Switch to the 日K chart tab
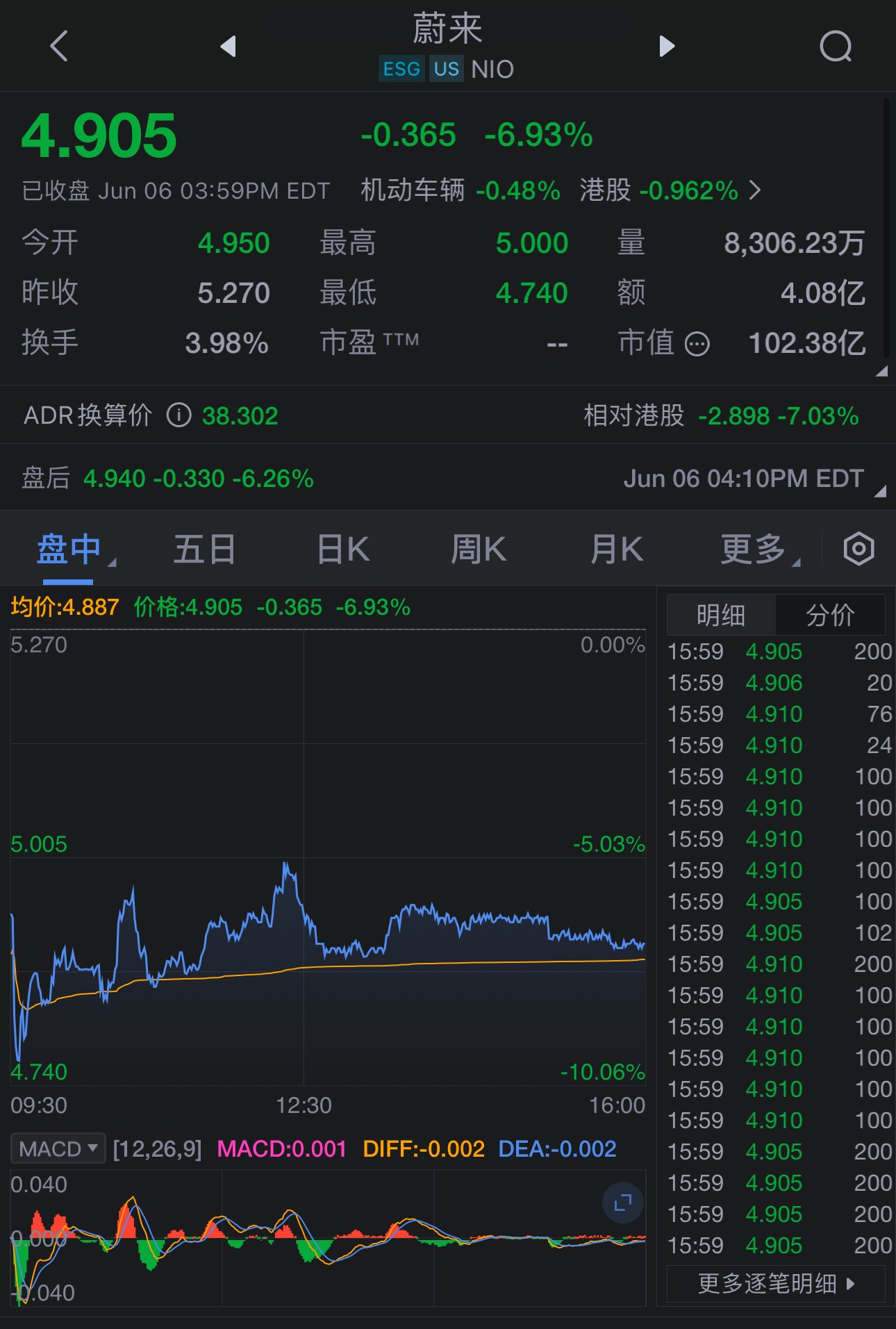The width and height of the screenshot is (896, 1329). (x=342, y=548)
